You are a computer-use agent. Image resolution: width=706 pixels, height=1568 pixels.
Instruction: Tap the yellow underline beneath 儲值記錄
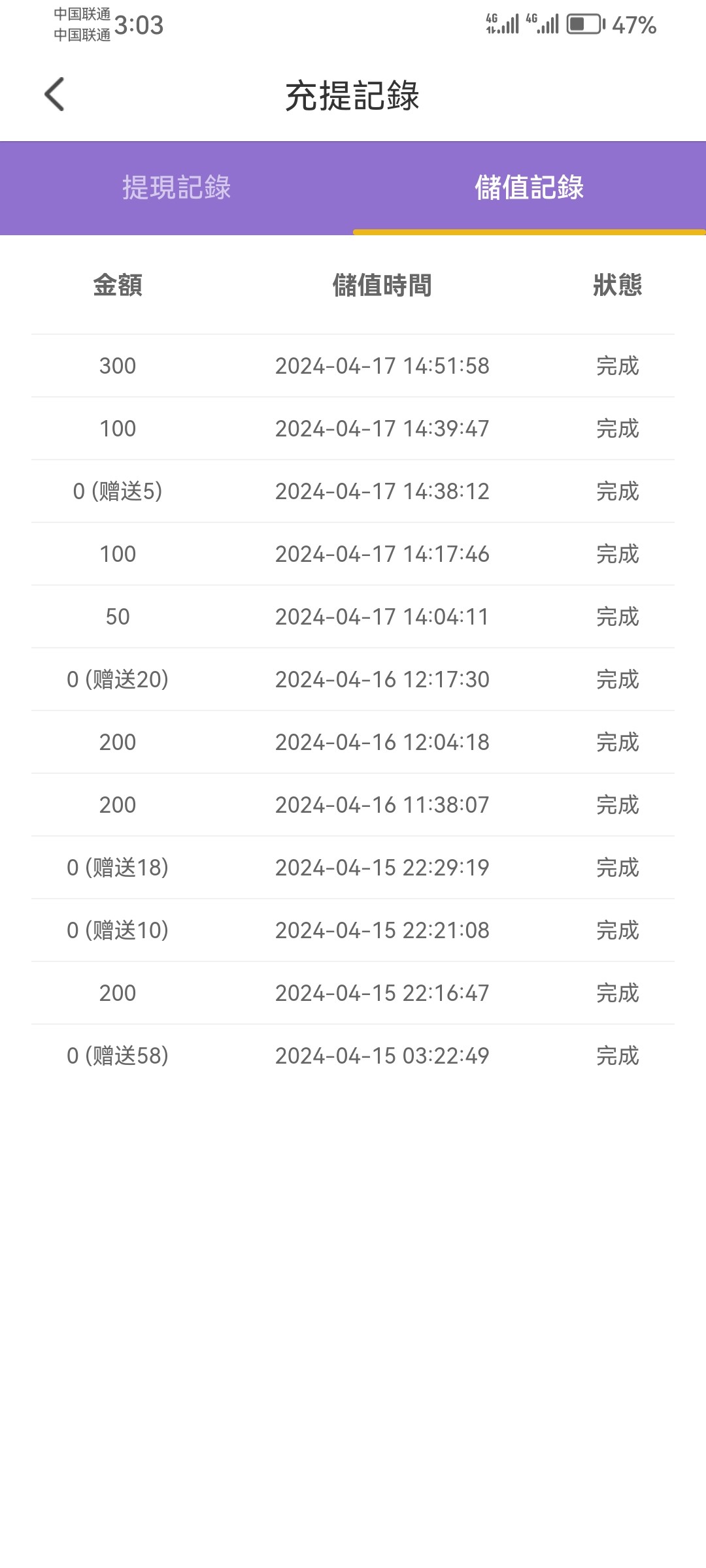[x=529, y=231]
